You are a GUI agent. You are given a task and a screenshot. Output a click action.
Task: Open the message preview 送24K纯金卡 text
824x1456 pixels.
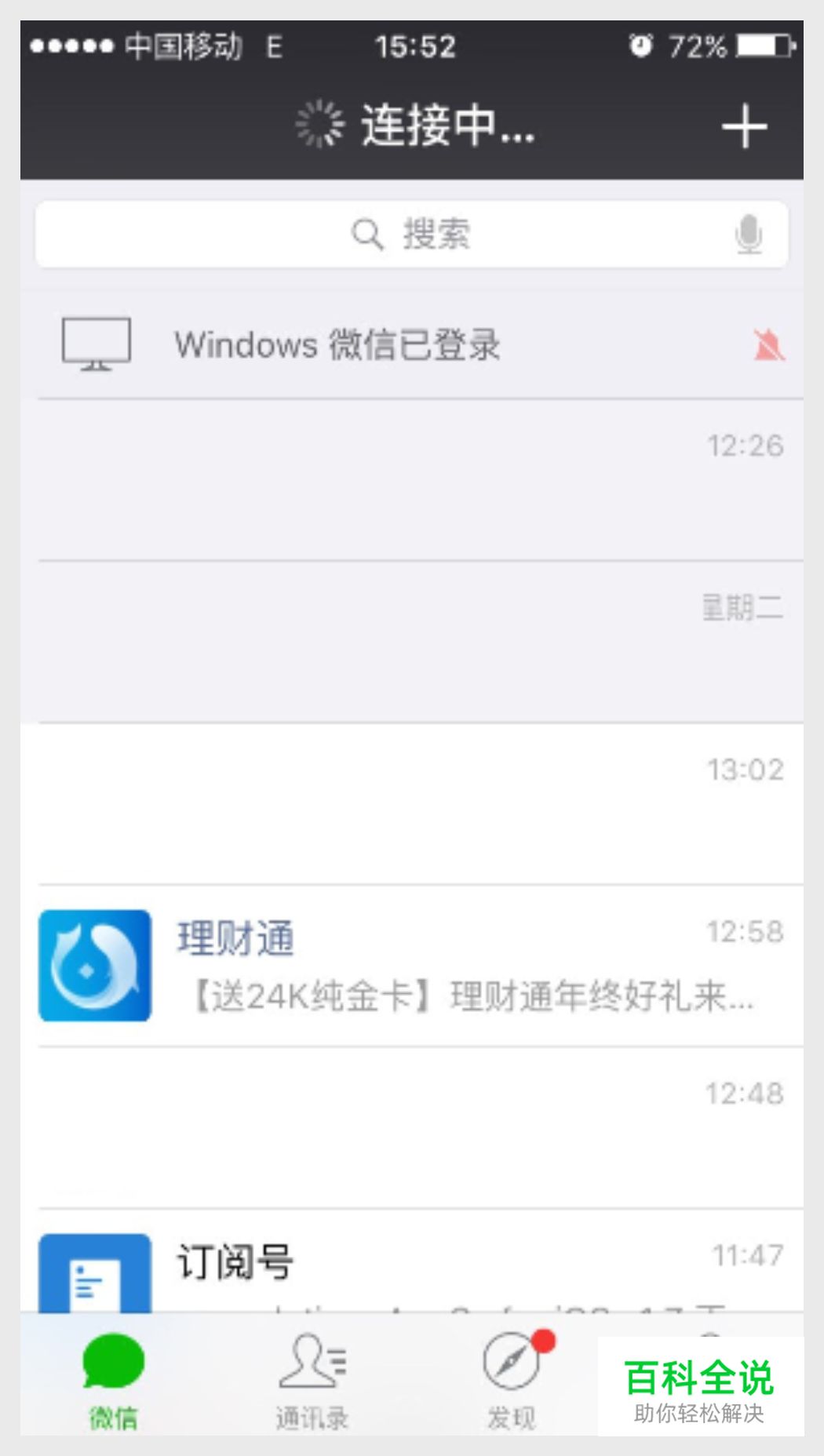point(471,996)
